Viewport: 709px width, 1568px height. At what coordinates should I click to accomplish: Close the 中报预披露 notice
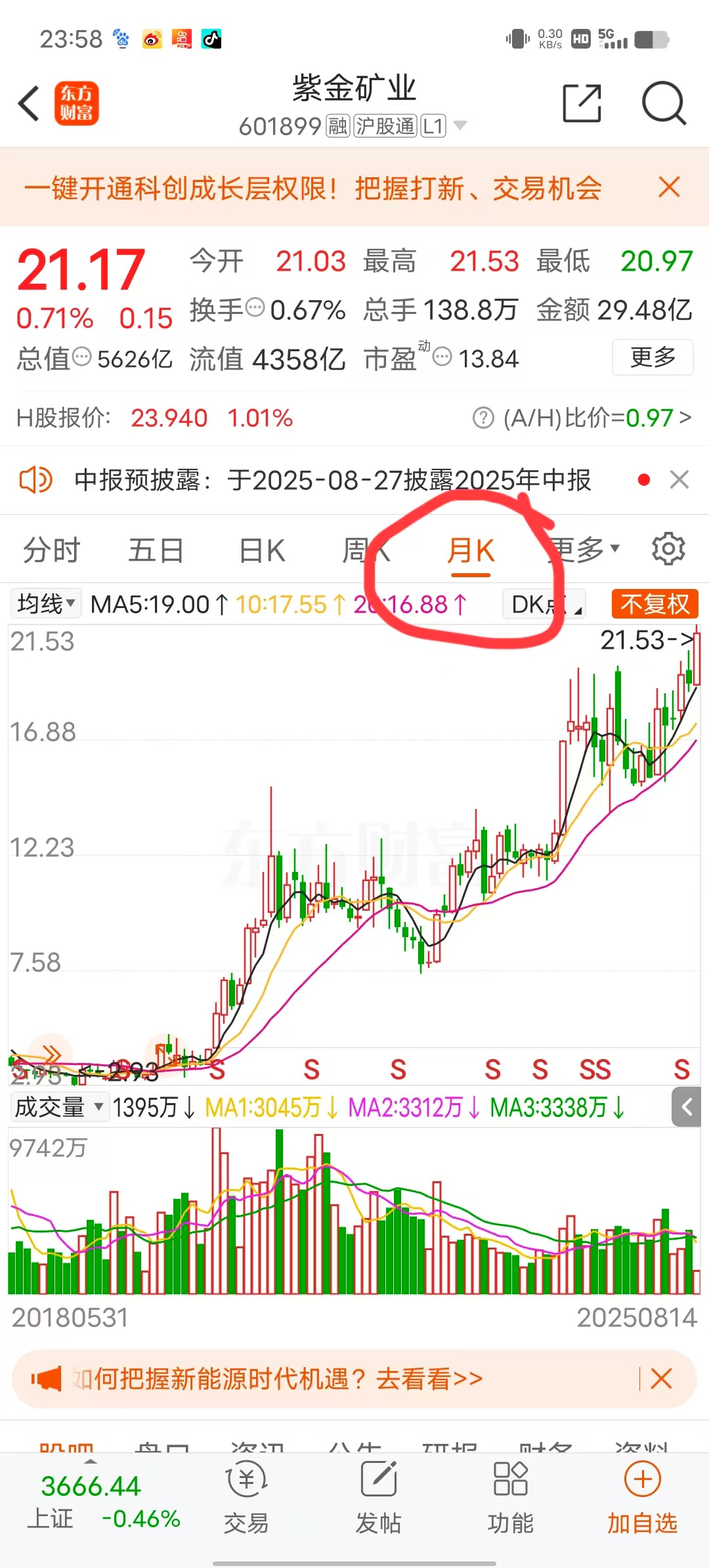pos(679,480)
